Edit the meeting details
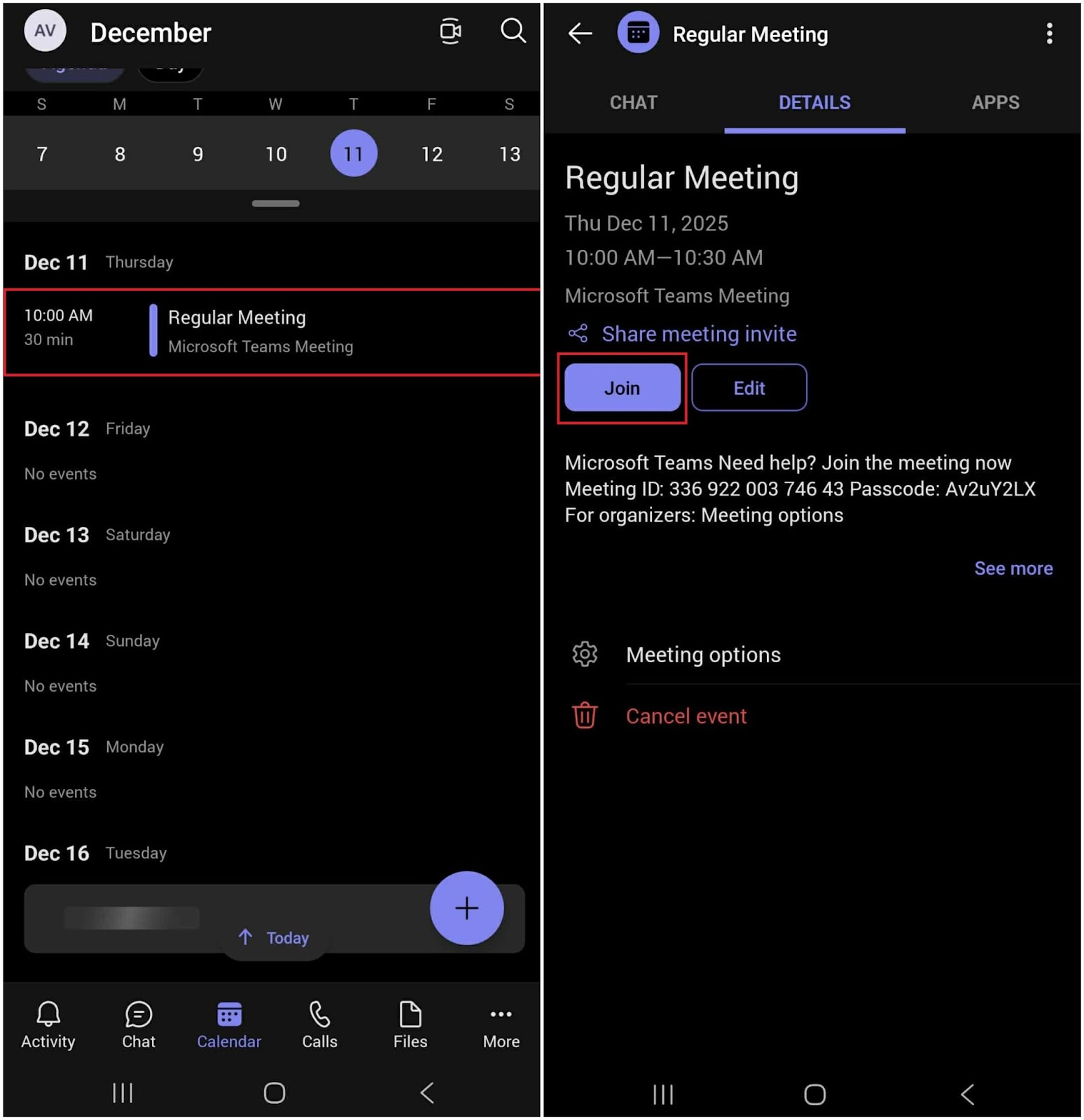Image resolution: width=1084 pixels, height=1120 pixels. click(x=749, y=388)
